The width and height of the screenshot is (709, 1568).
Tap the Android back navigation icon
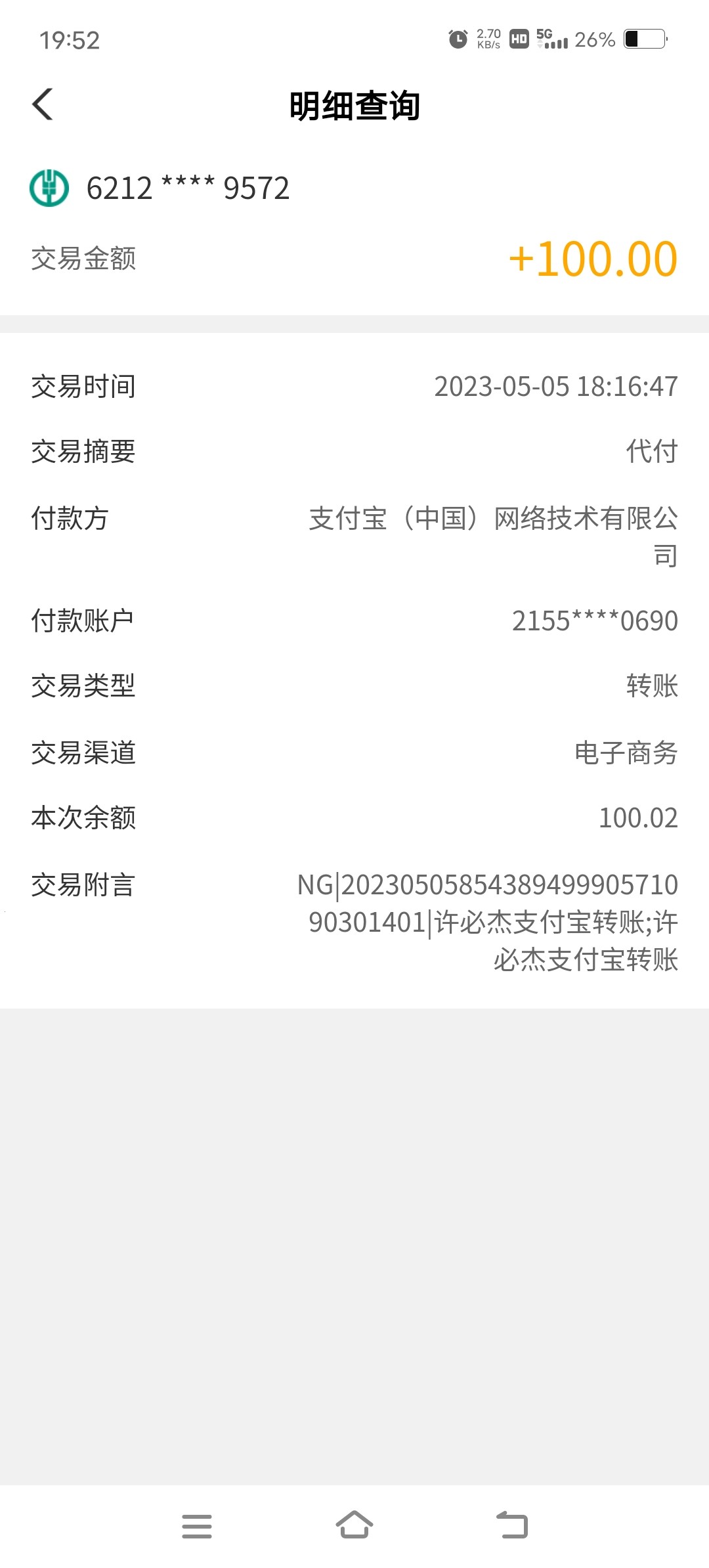coord(515,1522)
